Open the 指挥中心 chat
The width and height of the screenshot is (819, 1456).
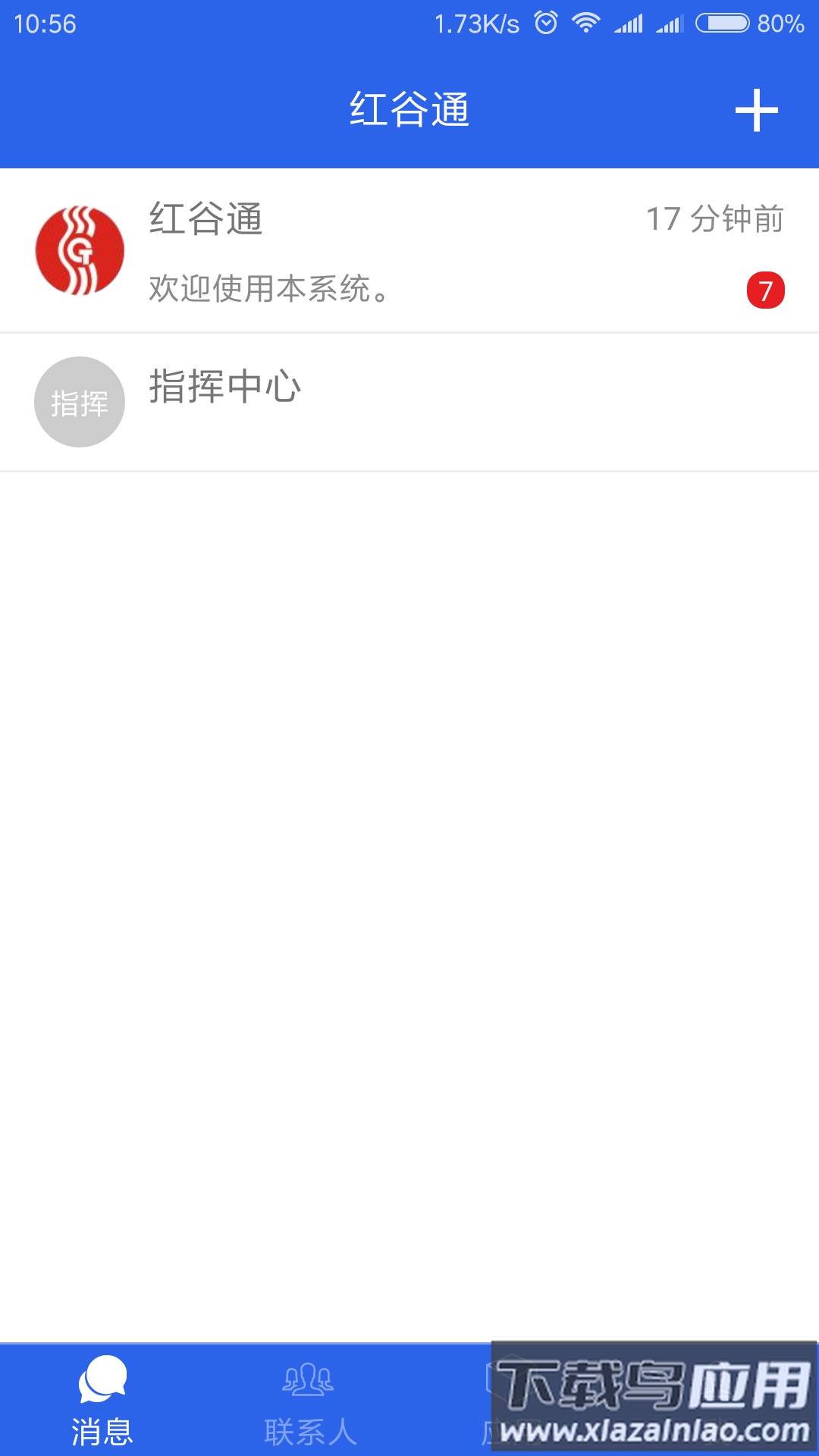pyautogui.click(x=409, y=402)
